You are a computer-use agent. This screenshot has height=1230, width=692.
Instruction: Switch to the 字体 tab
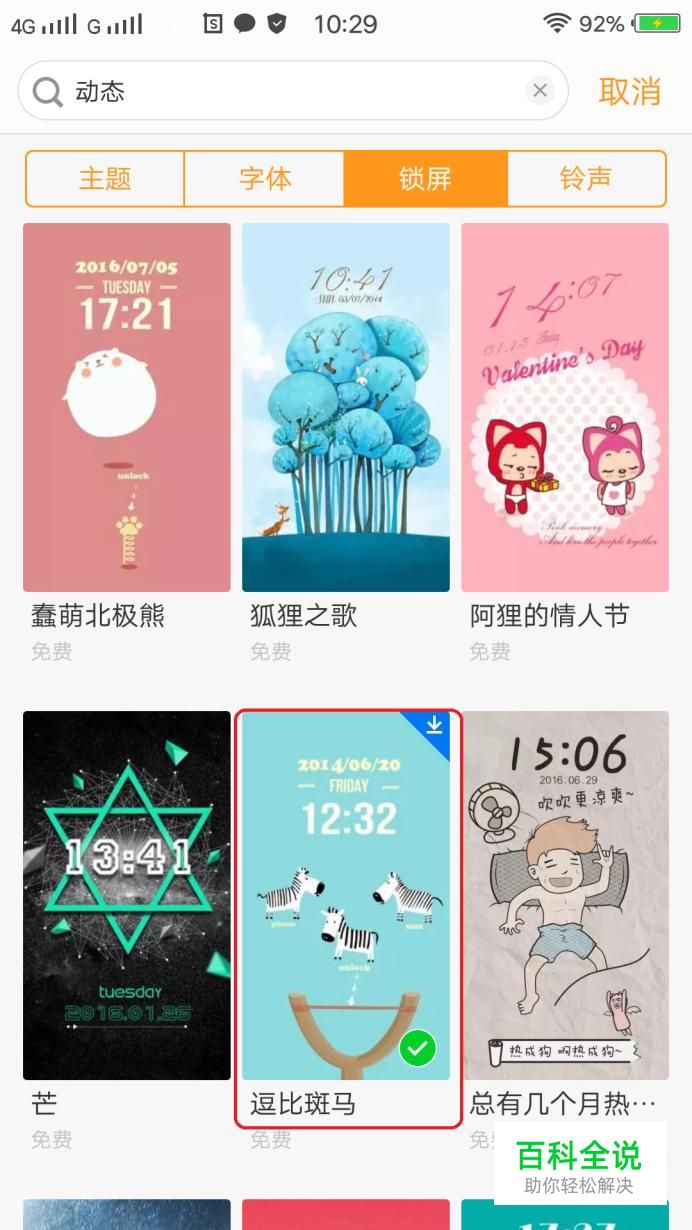tap(265, 179)
